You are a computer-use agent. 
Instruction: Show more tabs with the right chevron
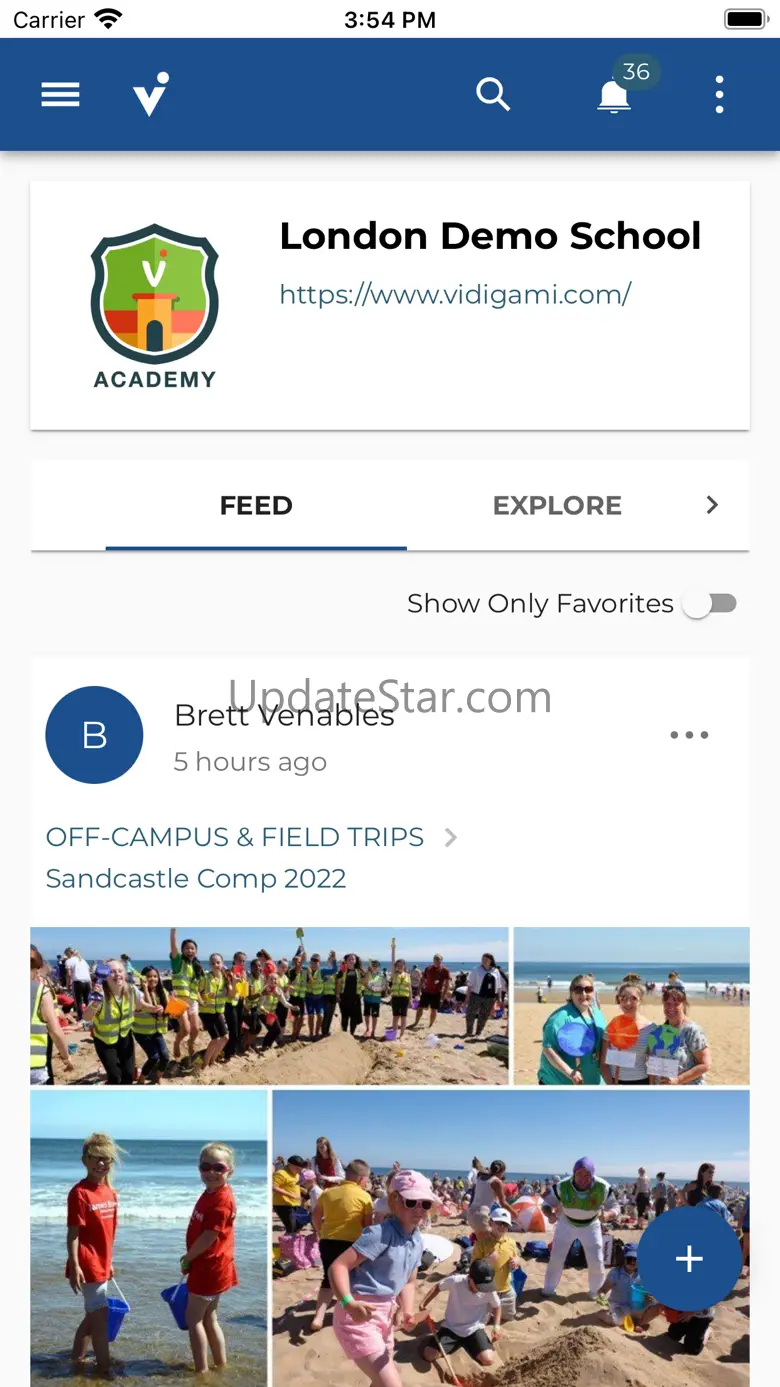(712, 505)
